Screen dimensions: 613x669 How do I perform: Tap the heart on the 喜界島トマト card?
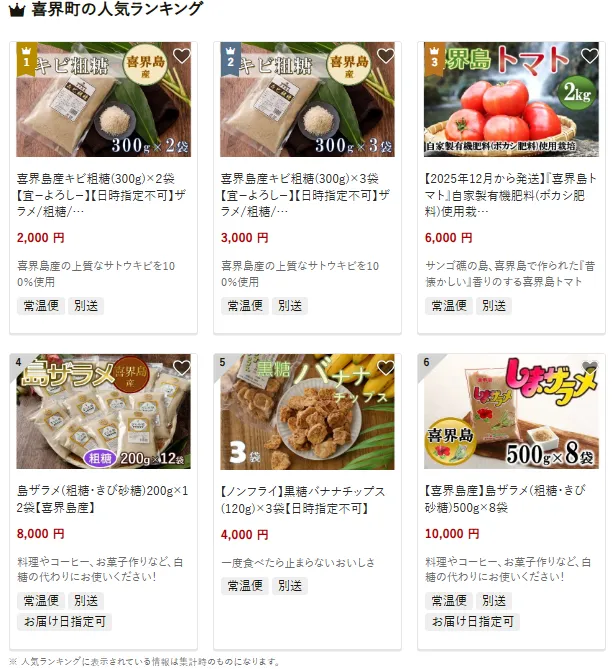click(x=589, y=56)
